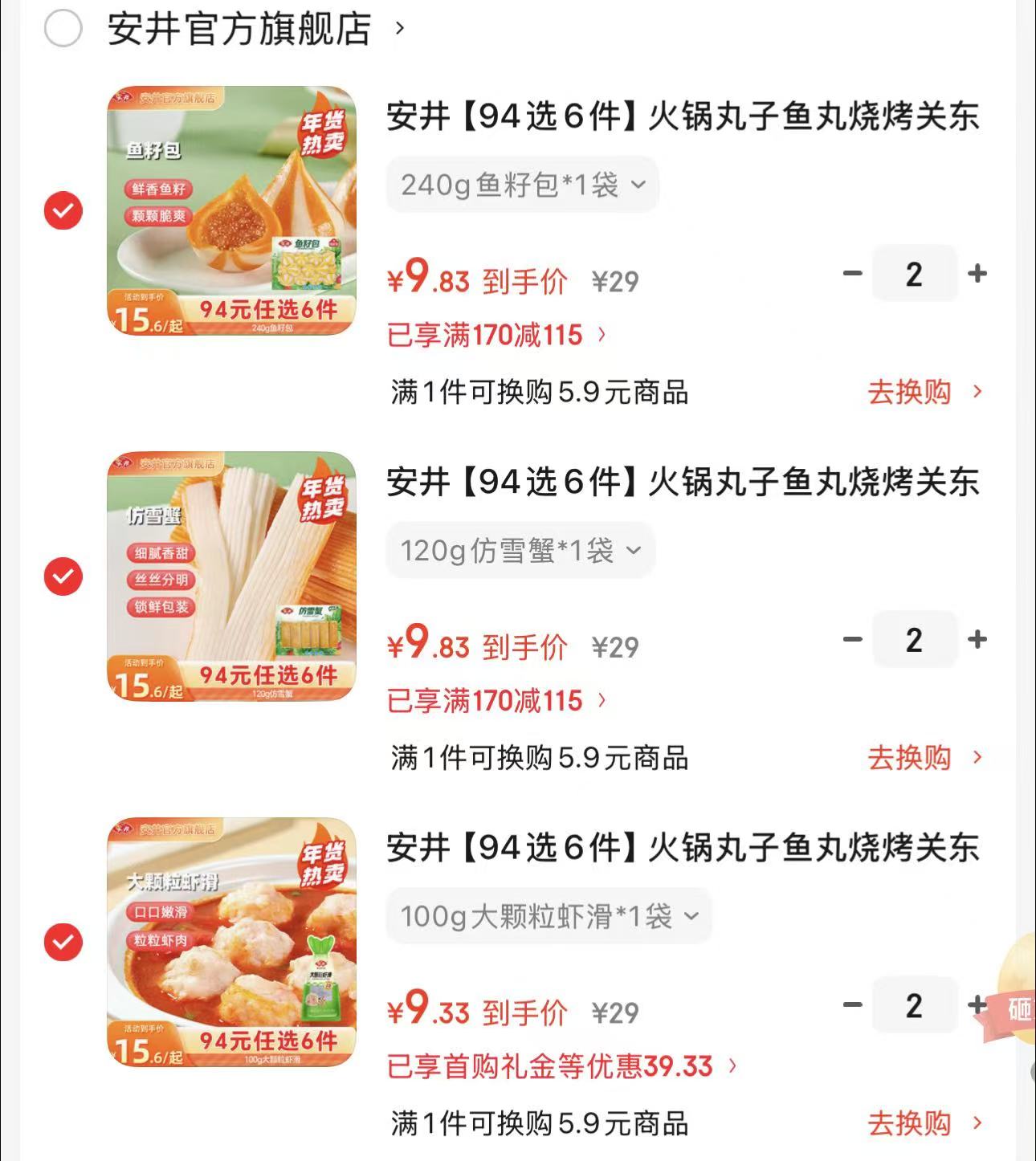
Task: View 已享首购礼金等优惠39.33 details
Action: tap(562, 1066)
